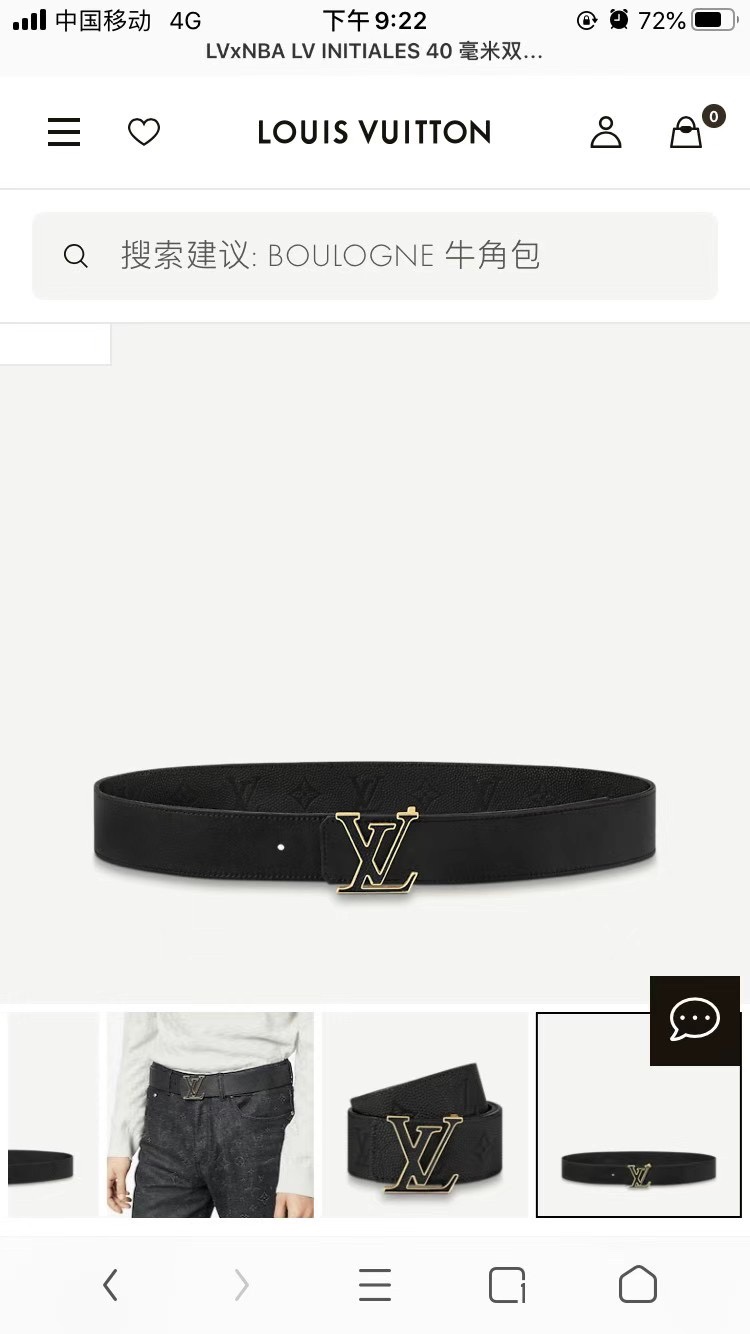
Task: Select the close-up buckle thumbnail
Action: coord(425,1114)
